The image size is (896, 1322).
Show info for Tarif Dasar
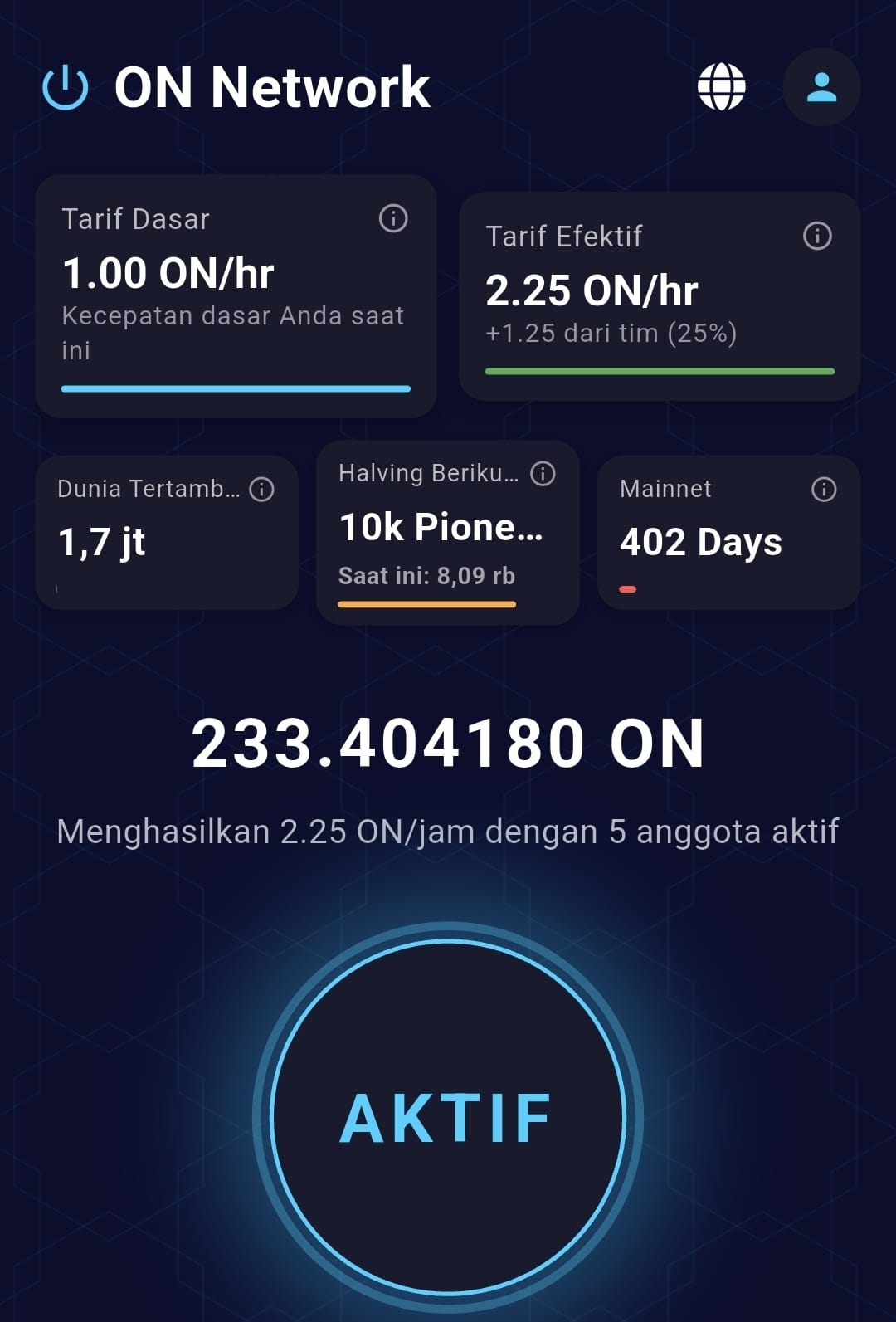(393, 218)
